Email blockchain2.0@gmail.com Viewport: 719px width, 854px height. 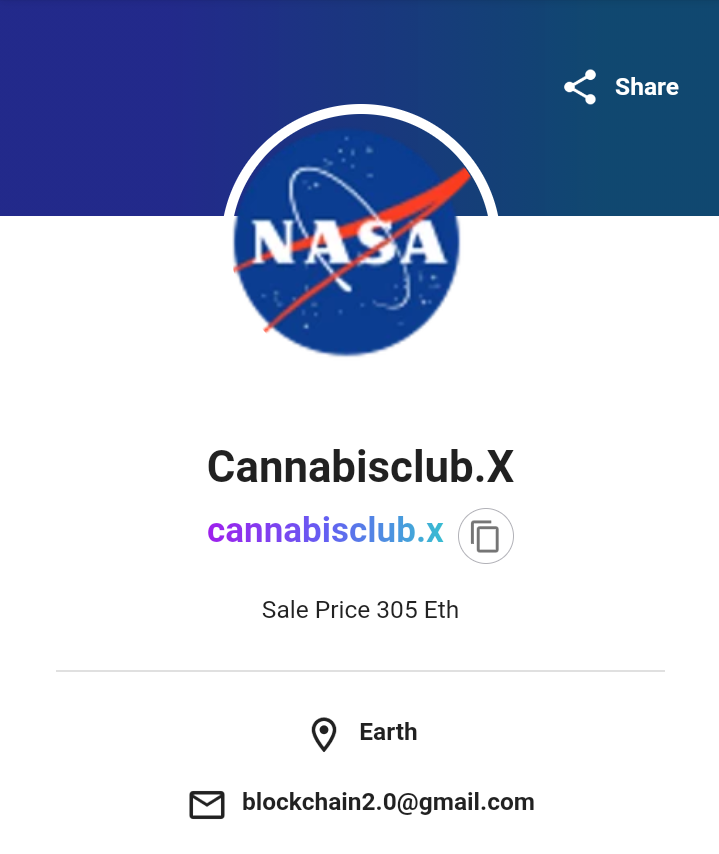pos(387,802)
